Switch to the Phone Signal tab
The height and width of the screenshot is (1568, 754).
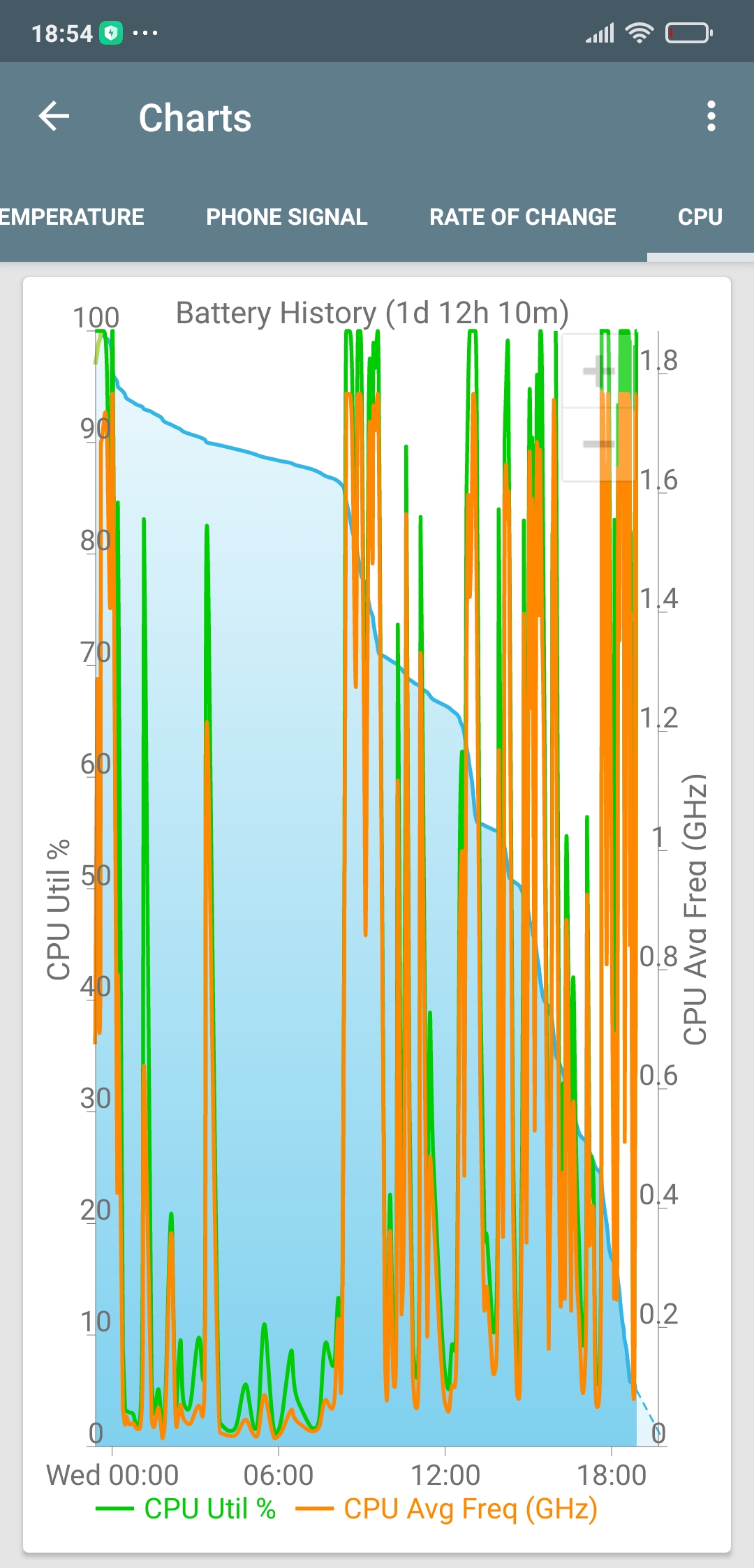(286, 217)
